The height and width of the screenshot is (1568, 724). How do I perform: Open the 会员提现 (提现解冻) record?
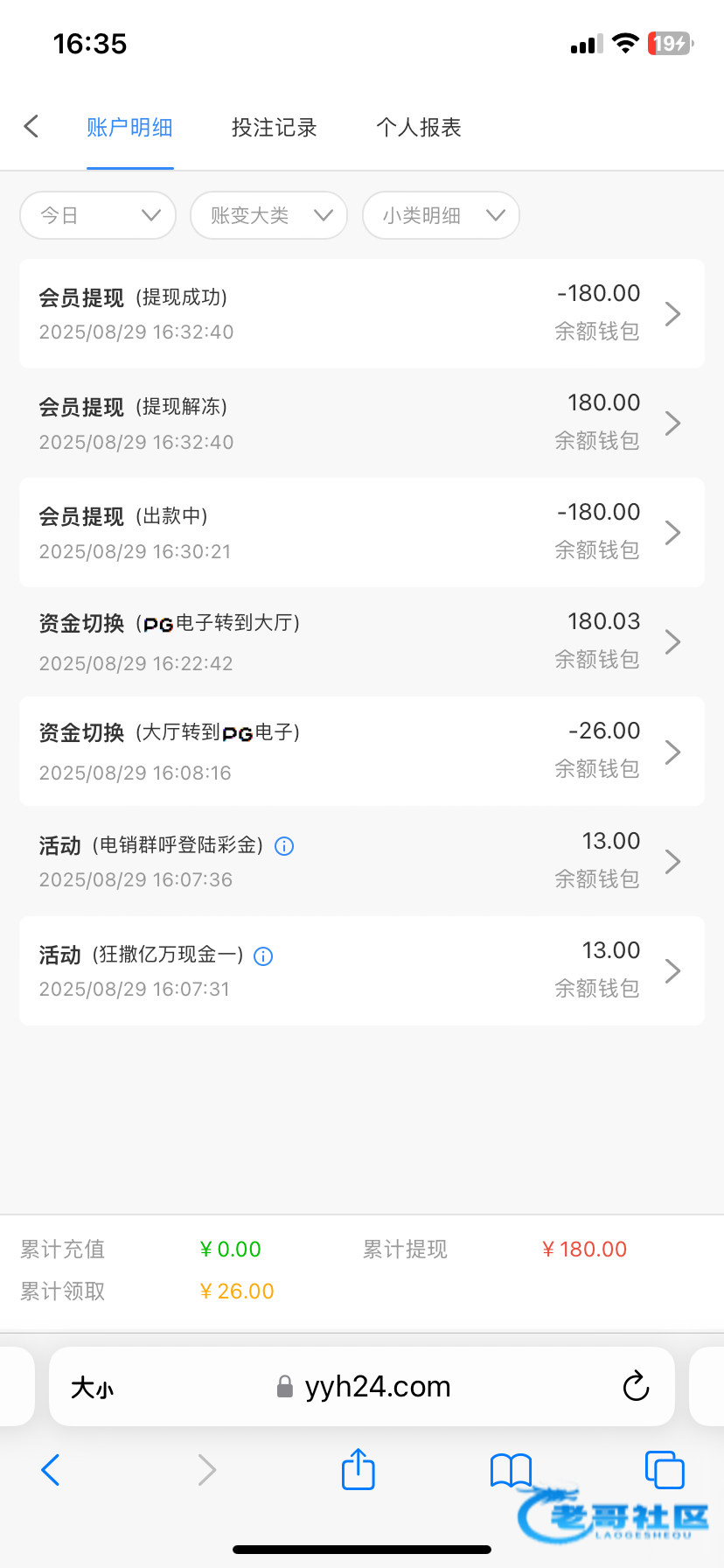pos(362,423)
